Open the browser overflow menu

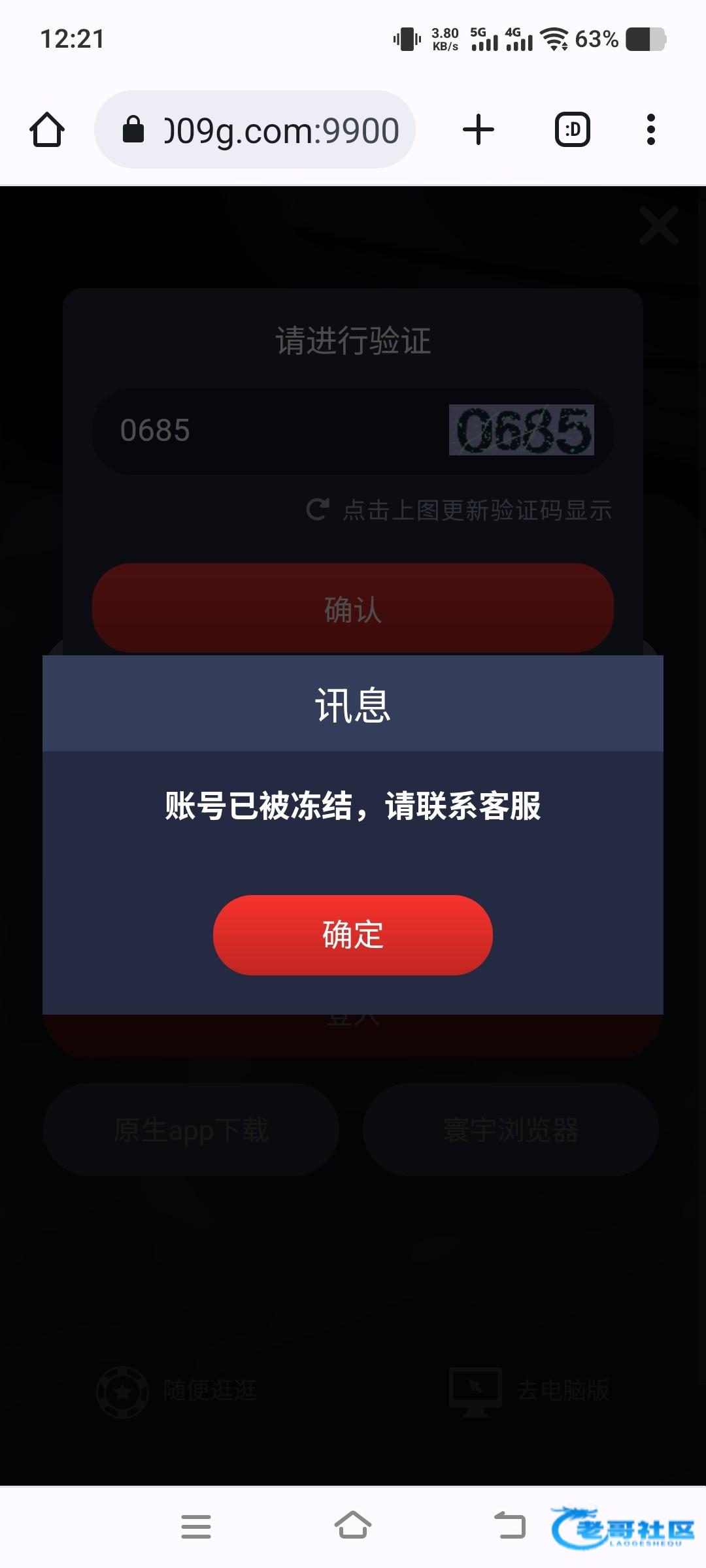[x=650, y=129]
